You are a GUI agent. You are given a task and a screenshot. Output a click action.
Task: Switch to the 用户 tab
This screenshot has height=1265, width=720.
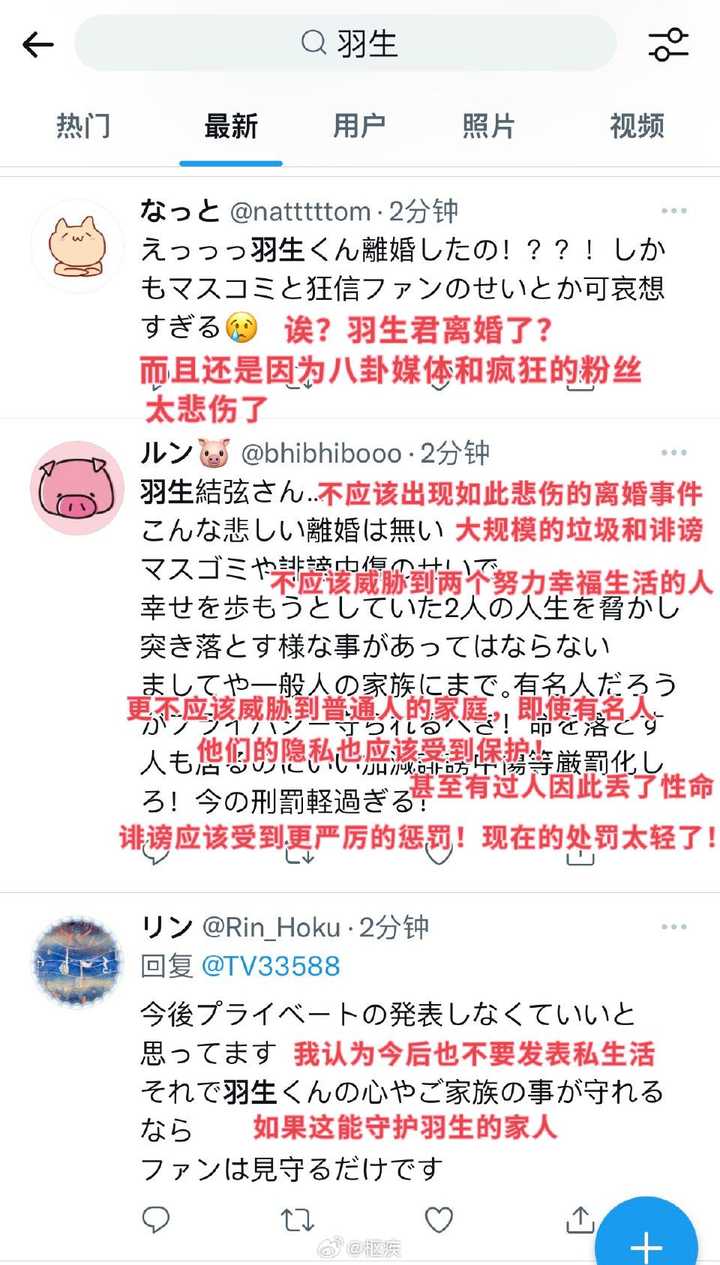(359, 126)
